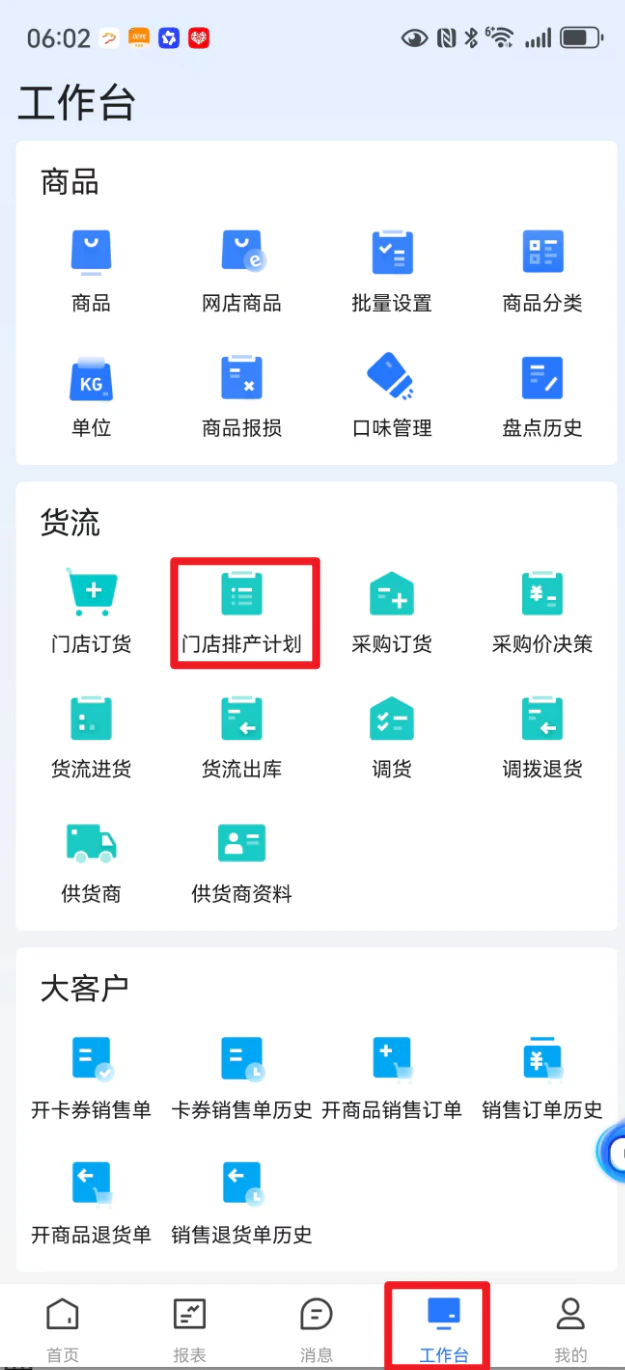Open 供货商资料
The width and height of the screenshot is (625, 1370).
(x=241, y=862)
